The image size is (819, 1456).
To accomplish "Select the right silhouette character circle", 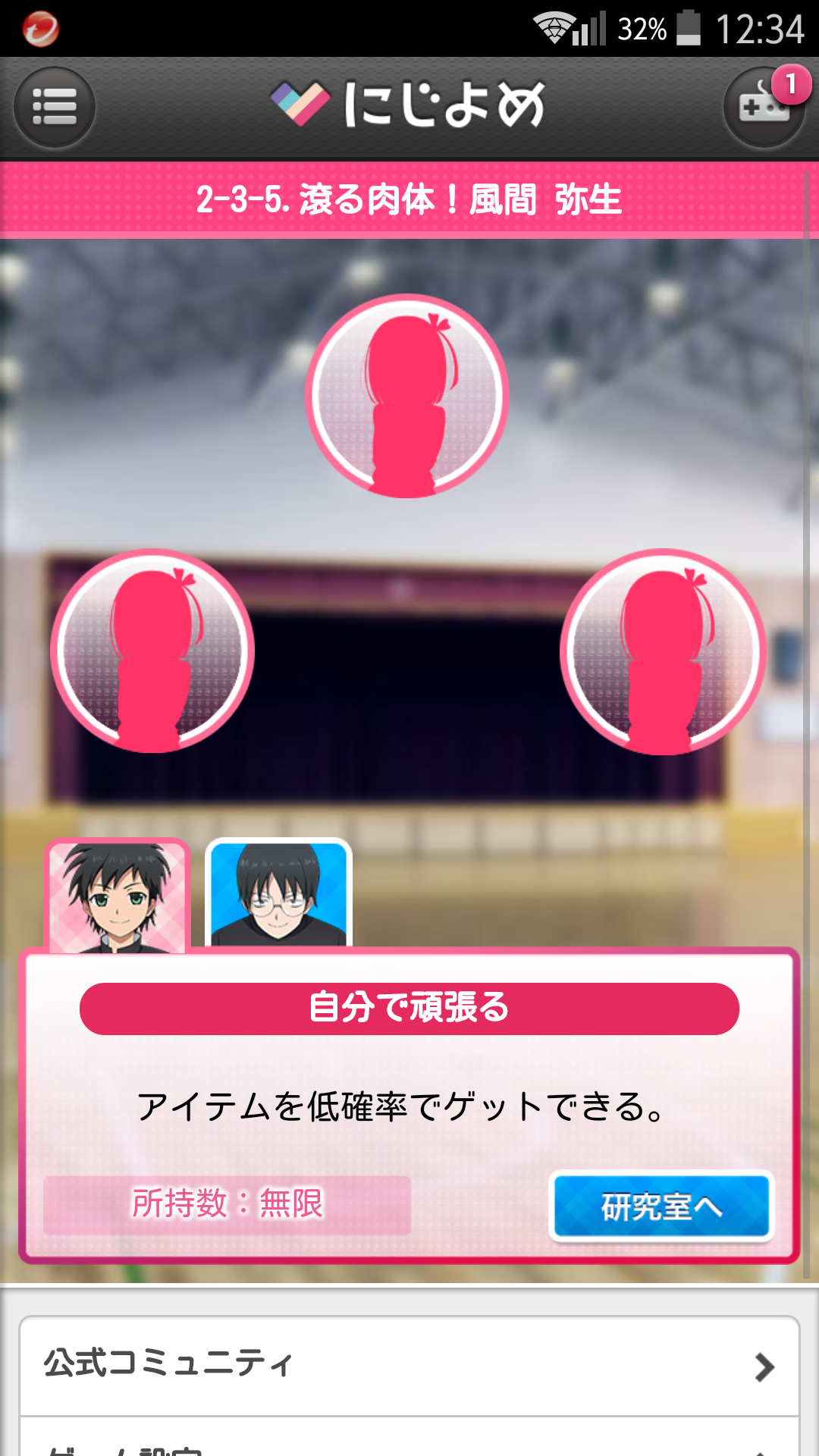I will (x=663, y=651).
